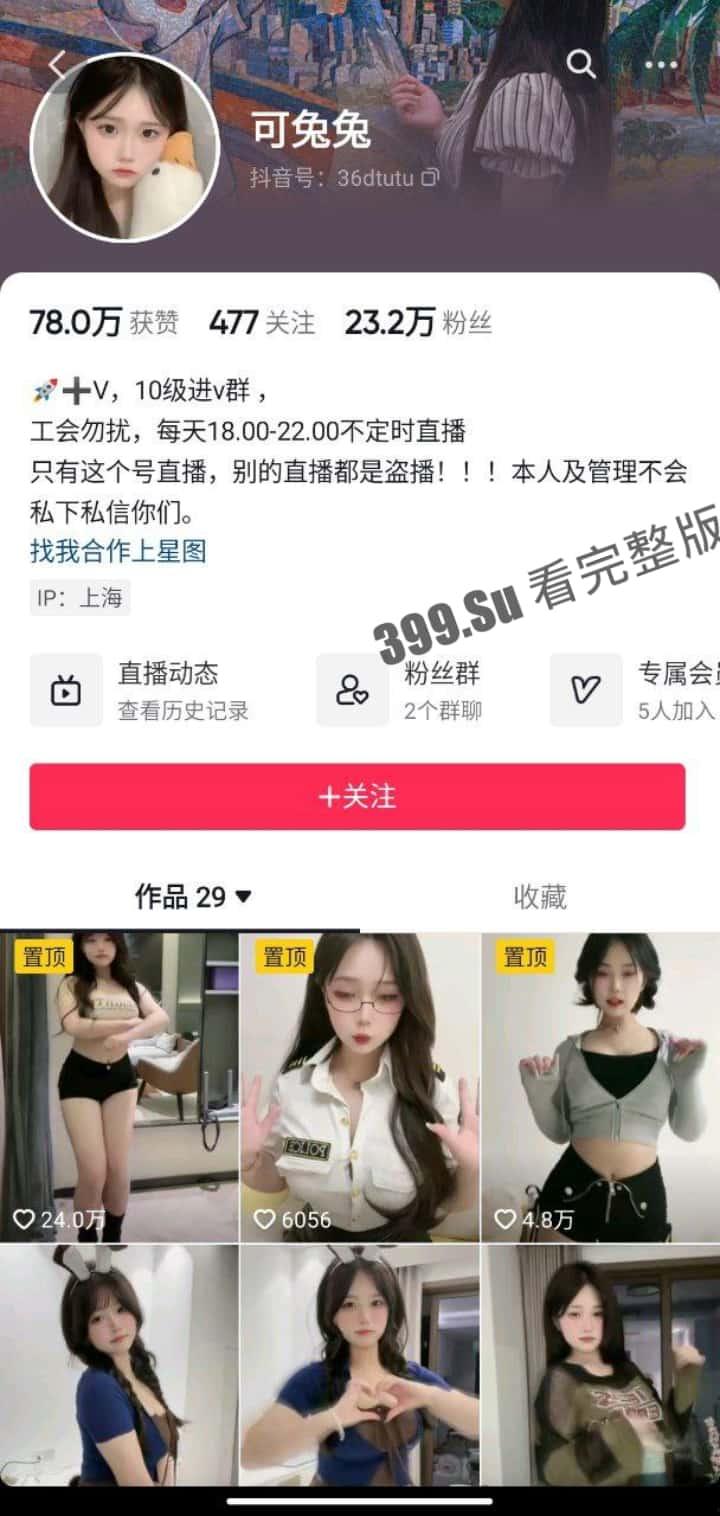Copy the Douyin ID 36dtutu

tap(430, 178)
